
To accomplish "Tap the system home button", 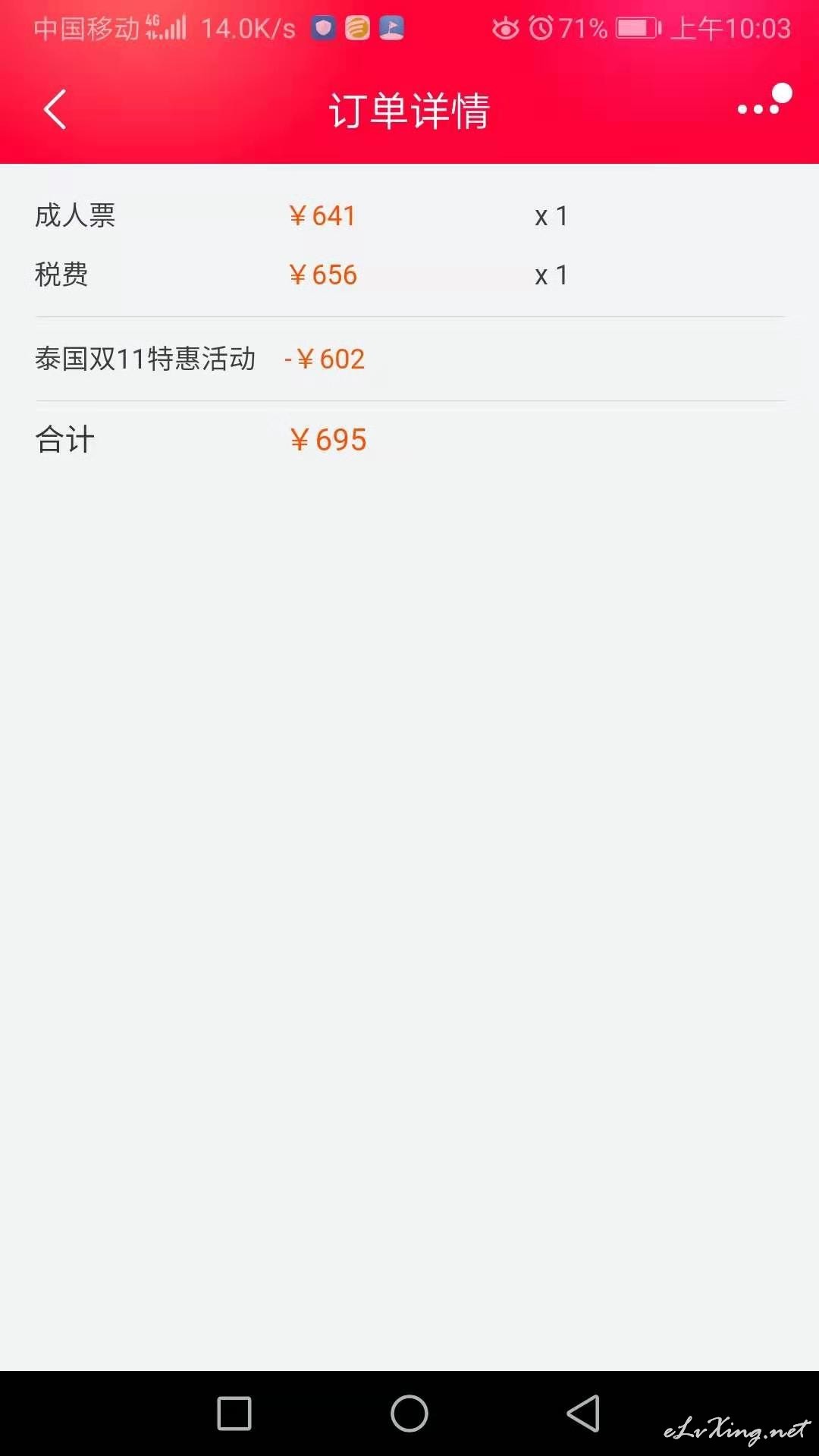I will click(409, 1414).
